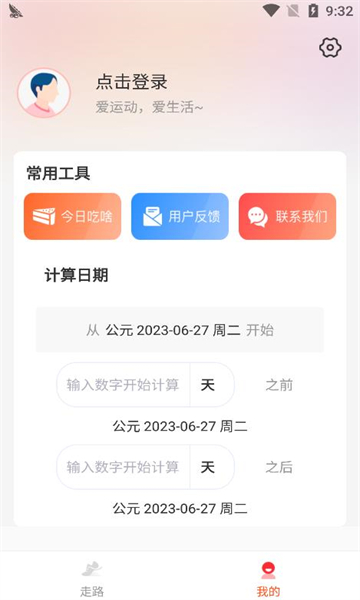Open 联系我们 contact button
Image resolution: width=360 pixels, height=600 pixels.
click(287, 217)
